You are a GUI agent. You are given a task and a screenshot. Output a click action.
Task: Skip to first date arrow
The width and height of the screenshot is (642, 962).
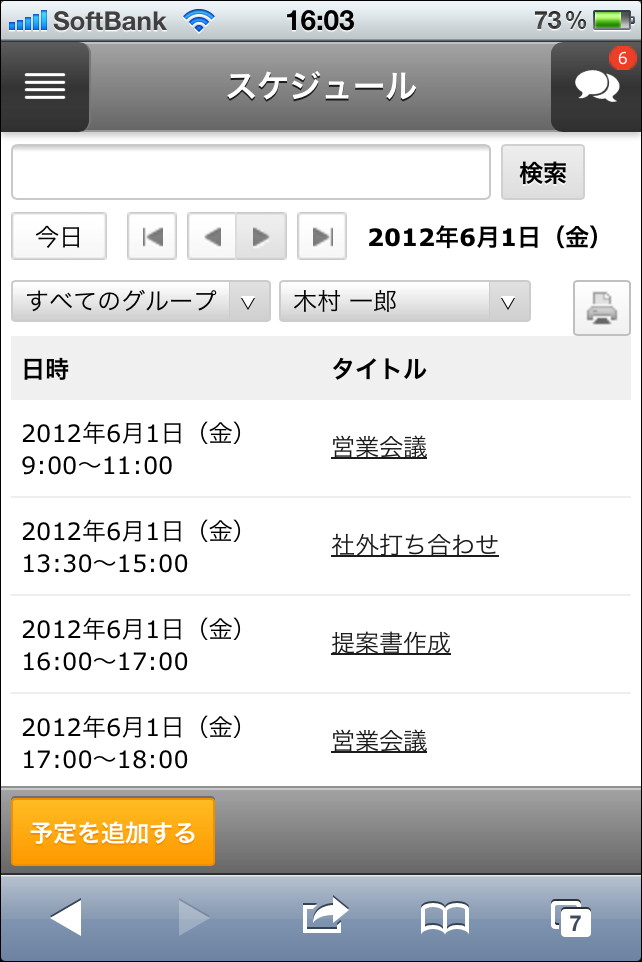[152, 237]
